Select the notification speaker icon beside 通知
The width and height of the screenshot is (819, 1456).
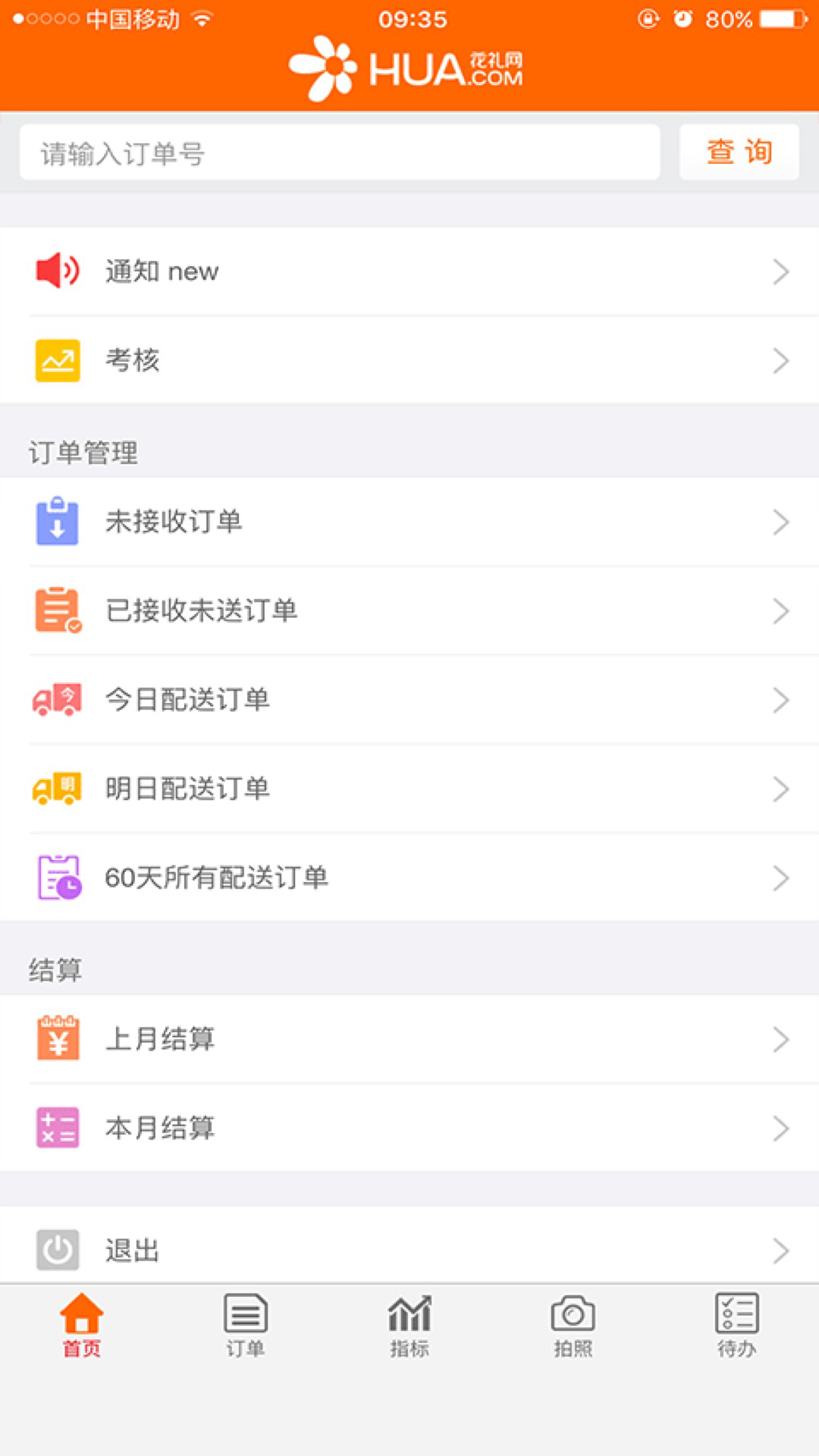click(57, 271)
